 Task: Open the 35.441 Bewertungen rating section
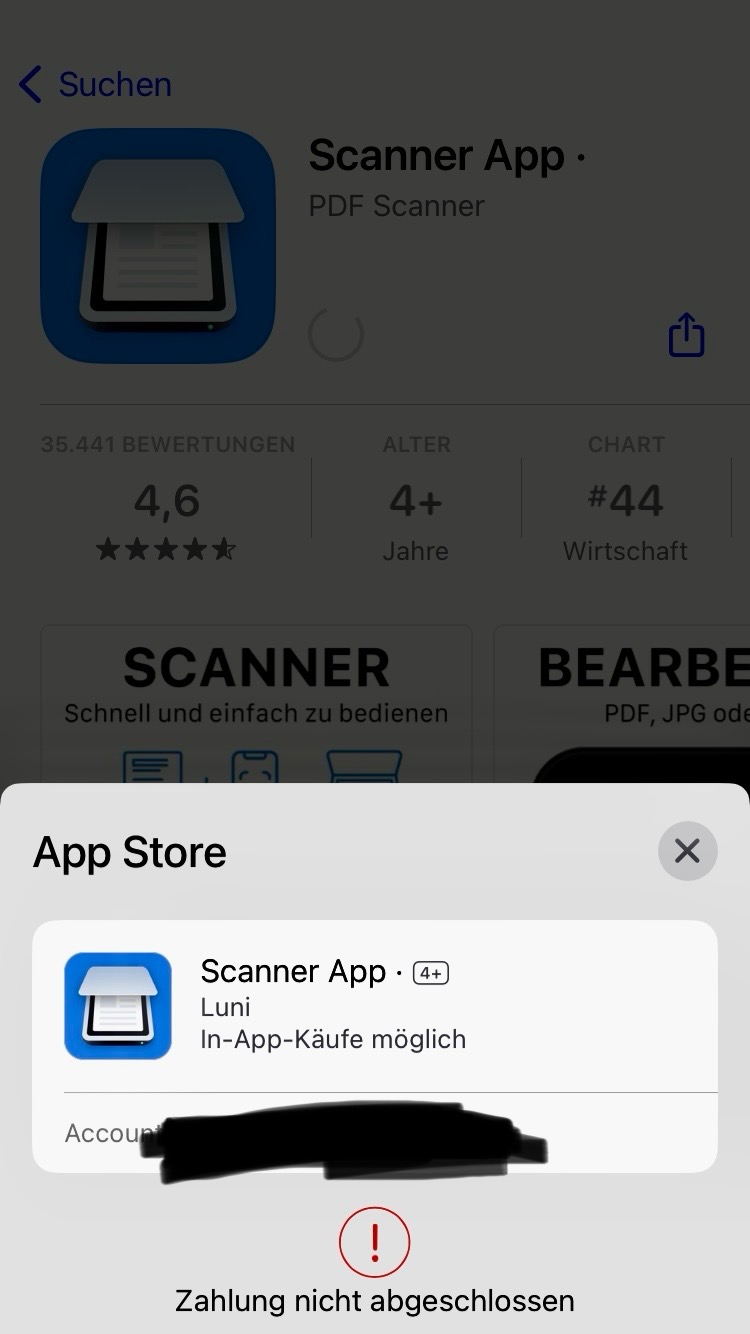167,500
